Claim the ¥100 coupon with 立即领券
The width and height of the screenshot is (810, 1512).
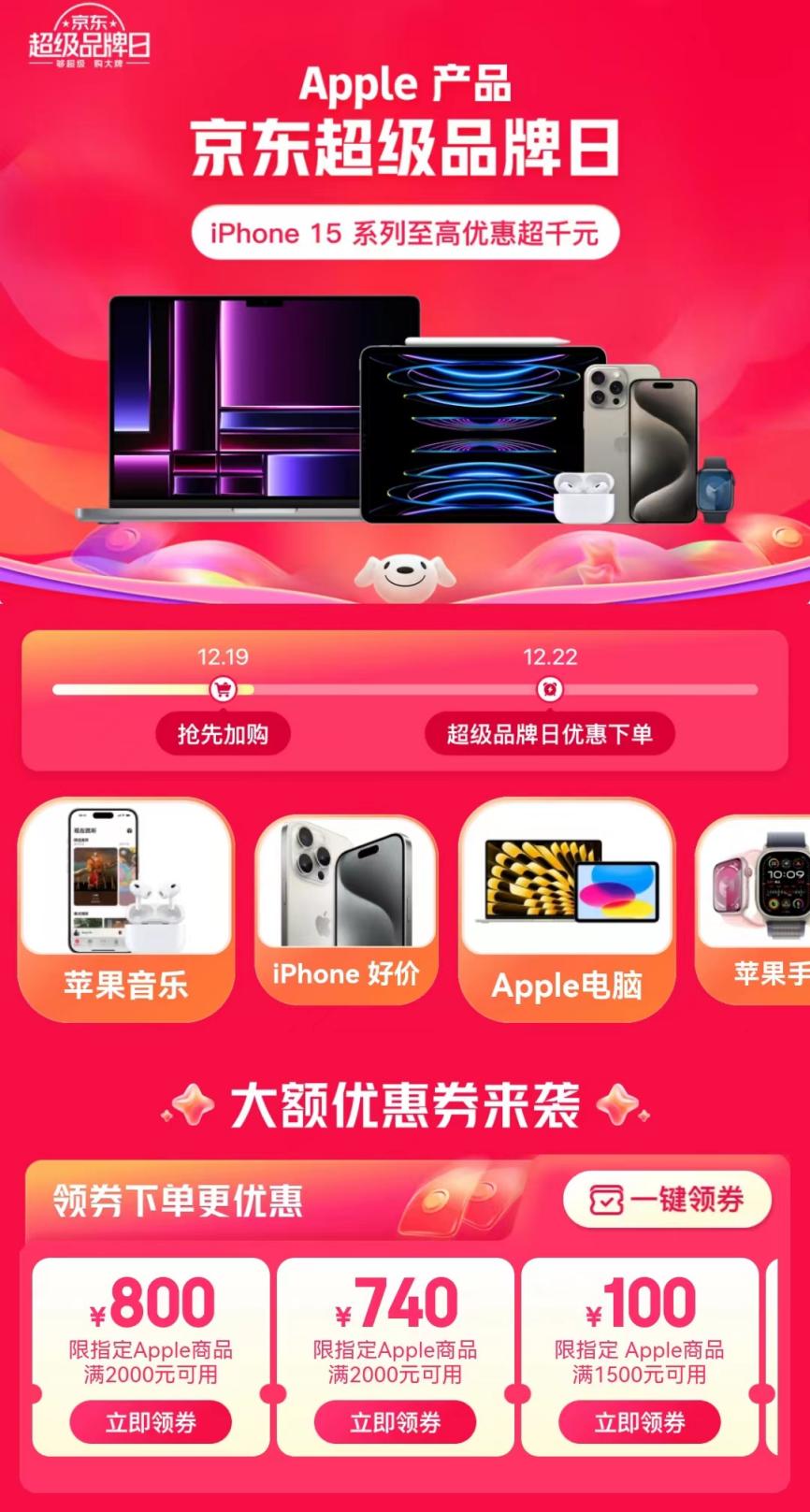(640, 1422)
